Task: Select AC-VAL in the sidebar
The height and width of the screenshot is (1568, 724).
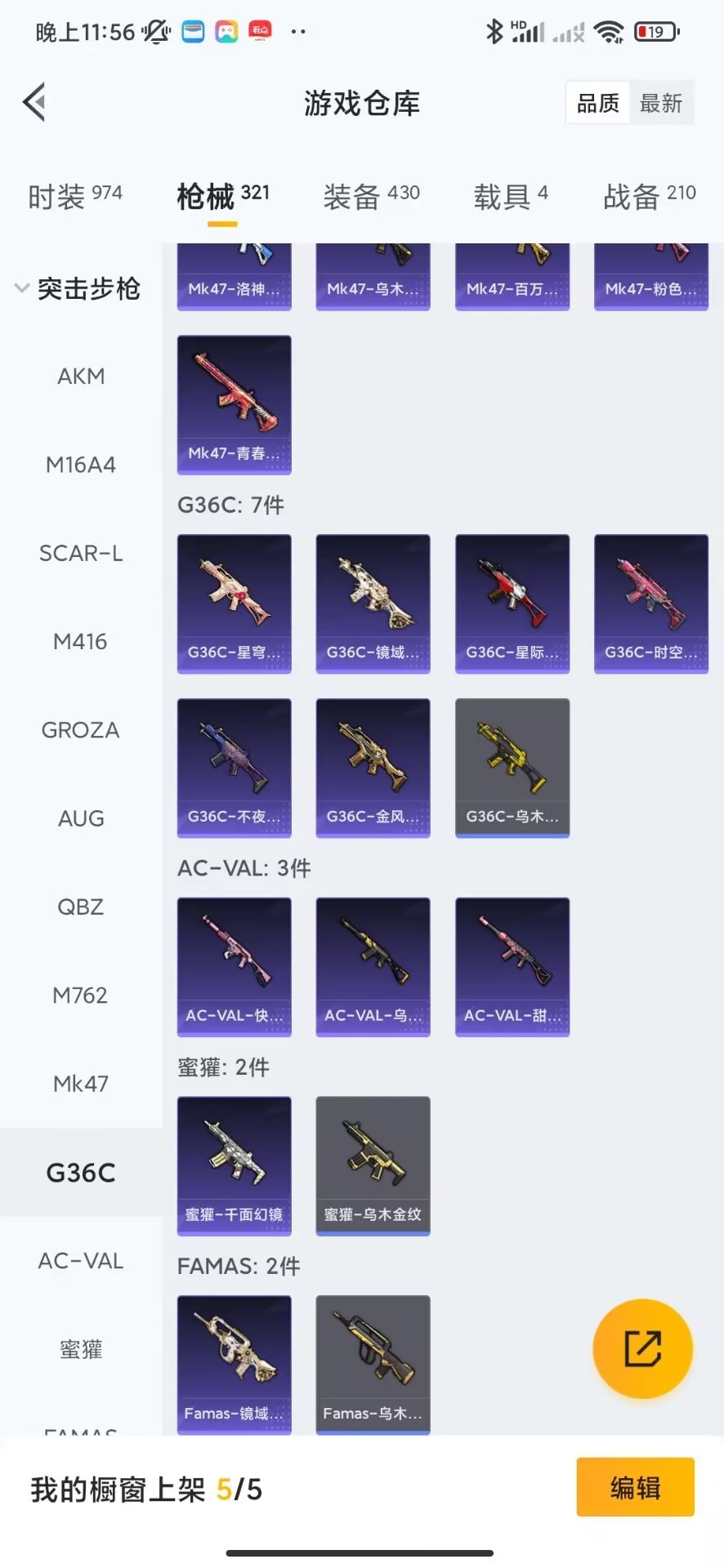Action: pos(81,1261)
